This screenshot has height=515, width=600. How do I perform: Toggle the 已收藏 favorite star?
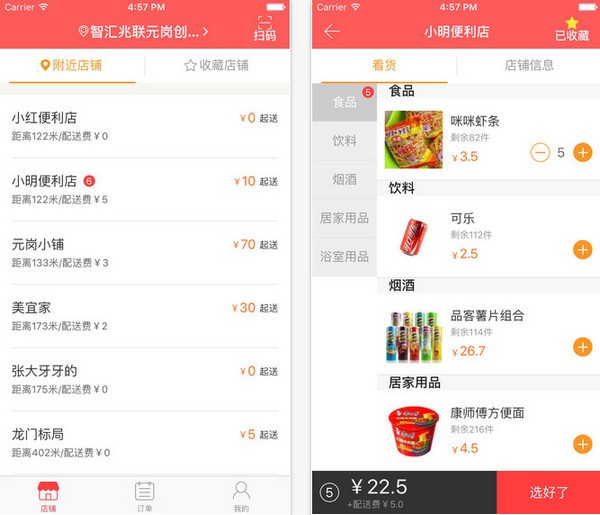(572, 28)
